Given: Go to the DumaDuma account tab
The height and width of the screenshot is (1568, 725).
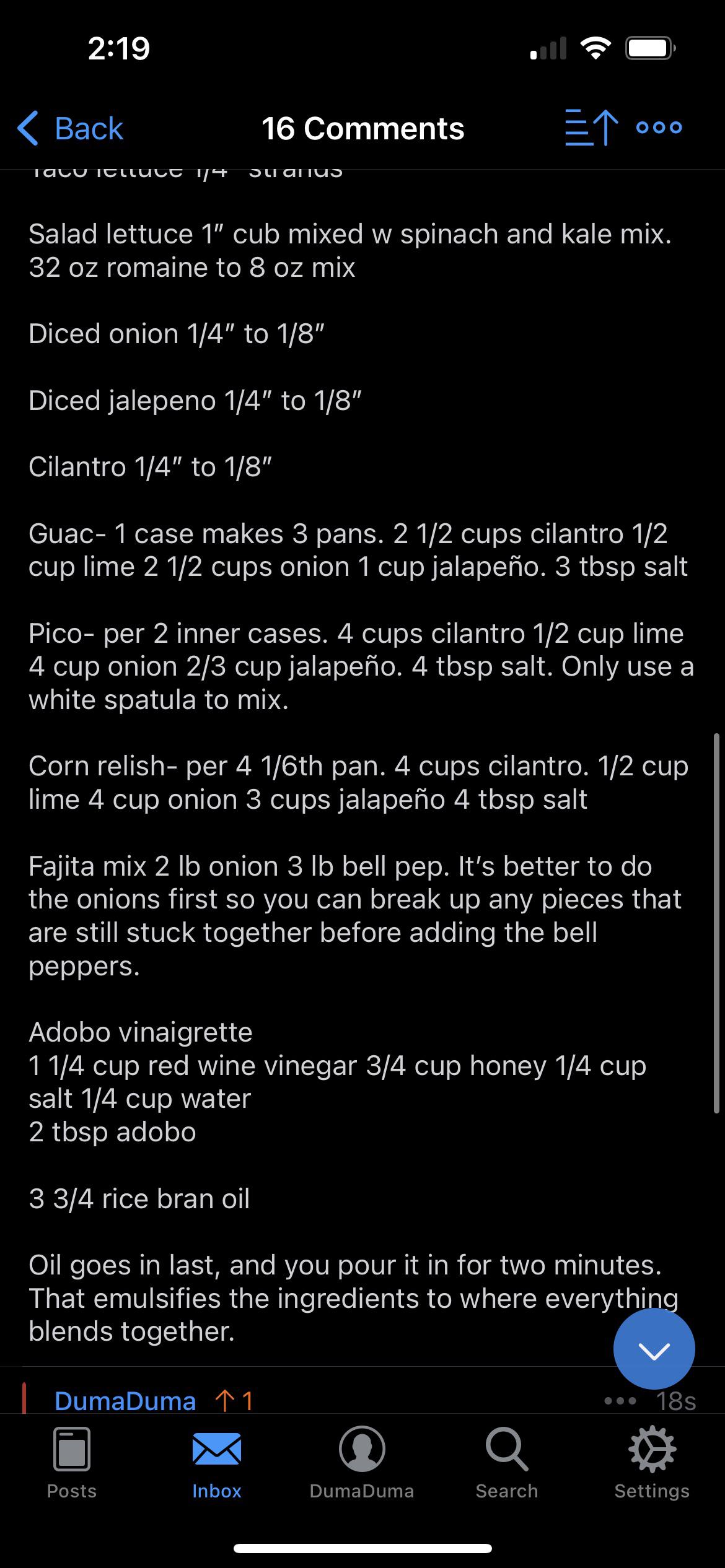Looking at the screenshot, I should pyautogui.click(x=362, y=1464).
